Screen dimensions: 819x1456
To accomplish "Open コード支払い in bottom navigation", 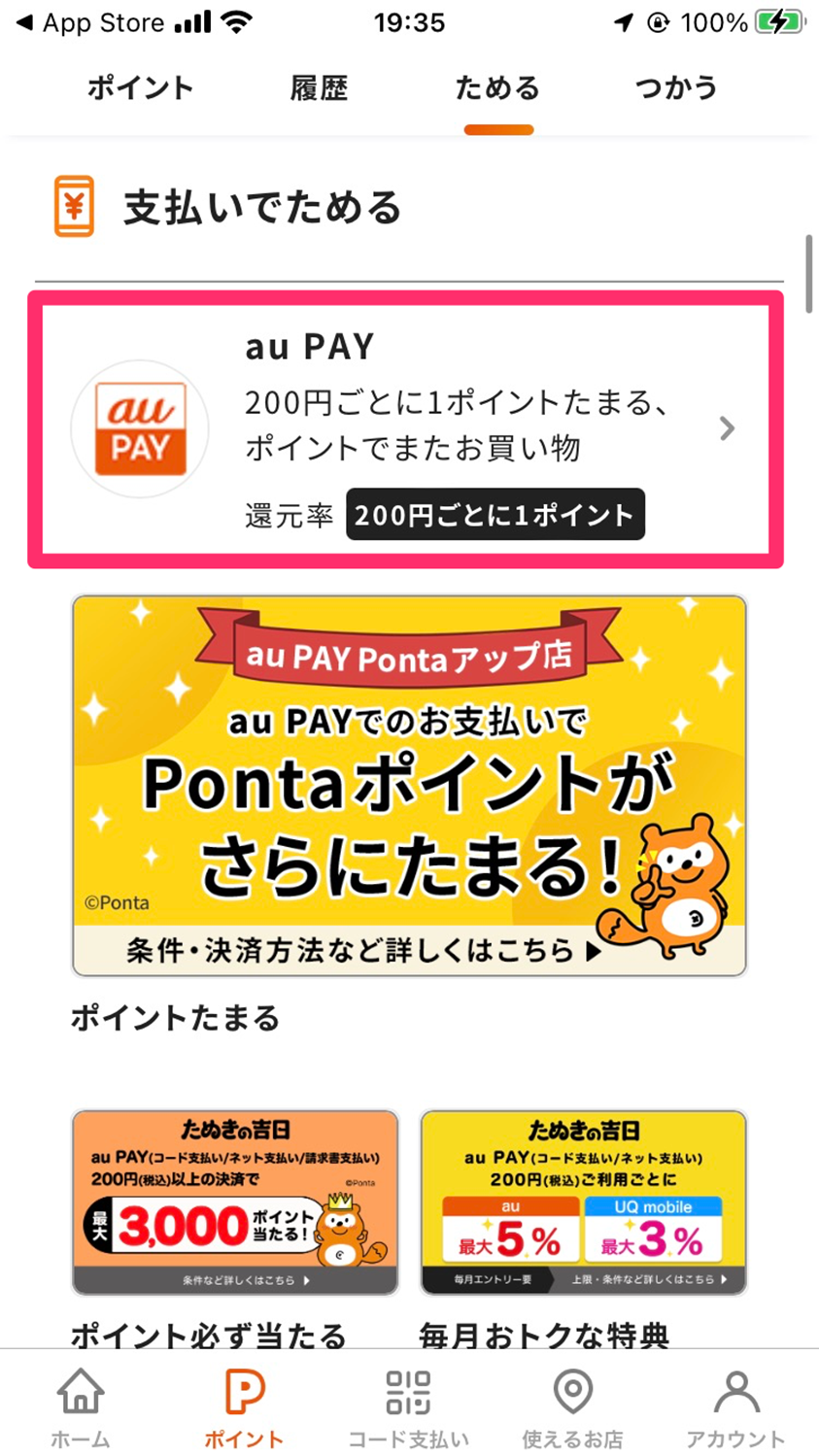I will (408, 1406).
